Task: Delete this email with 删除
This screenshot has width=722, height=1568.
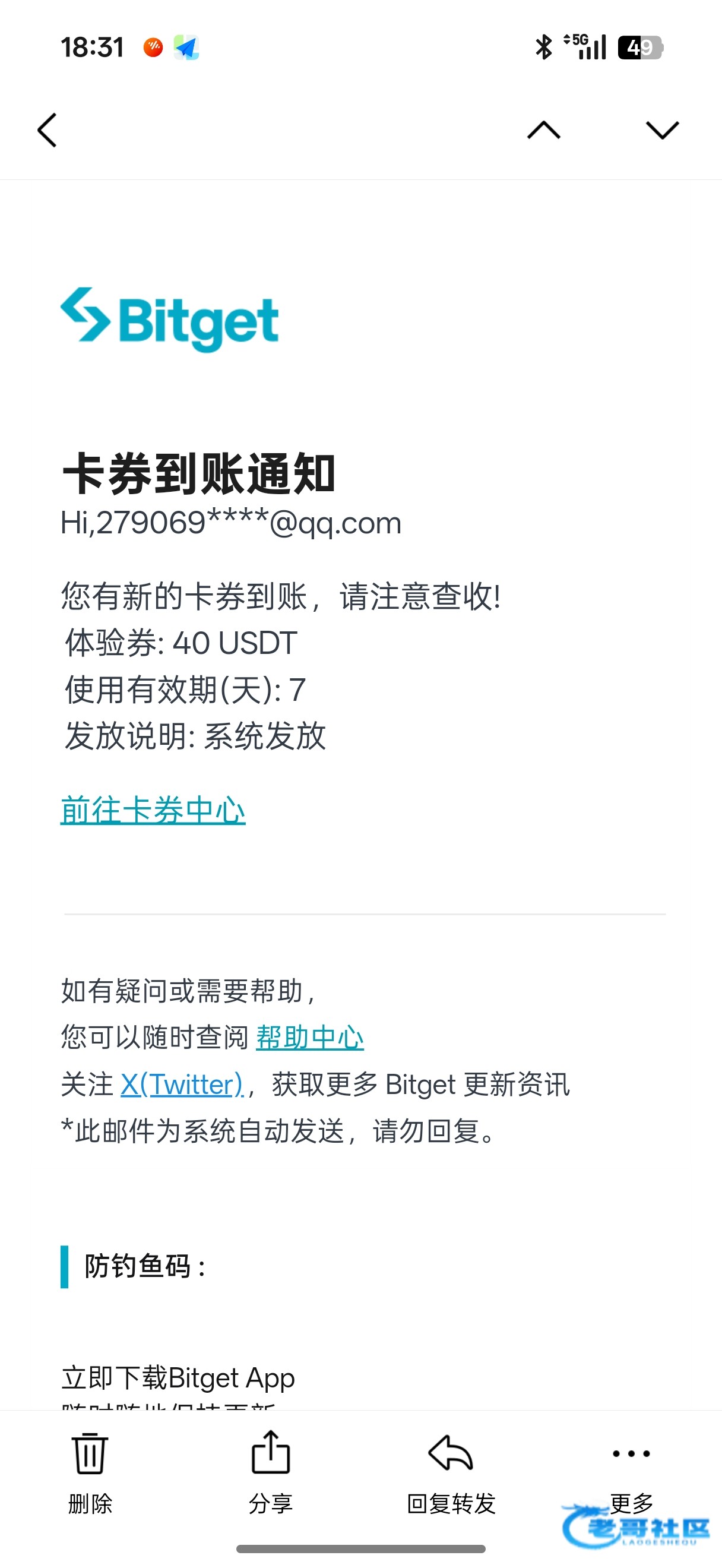Action: [x=90, y=1472]
